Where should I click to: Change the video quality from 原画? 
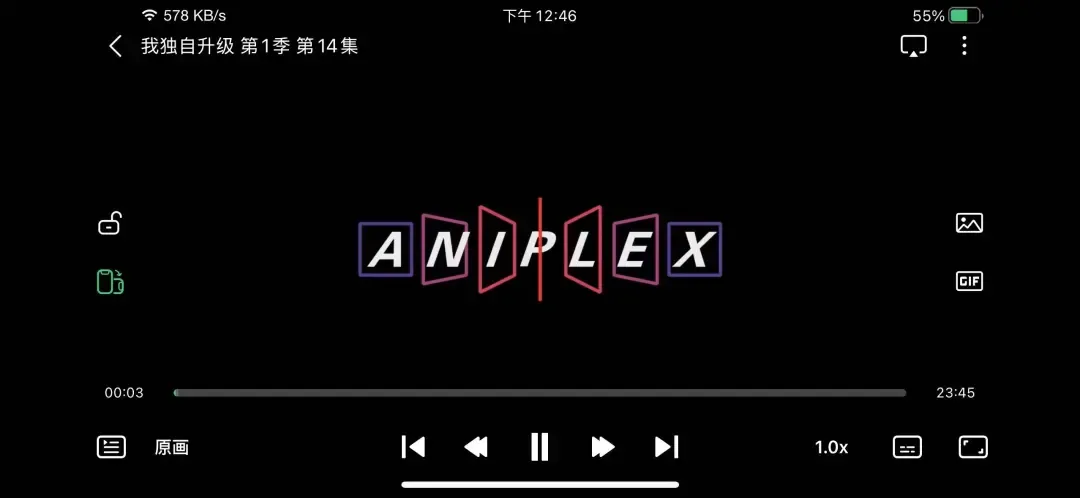coord(172,447)
